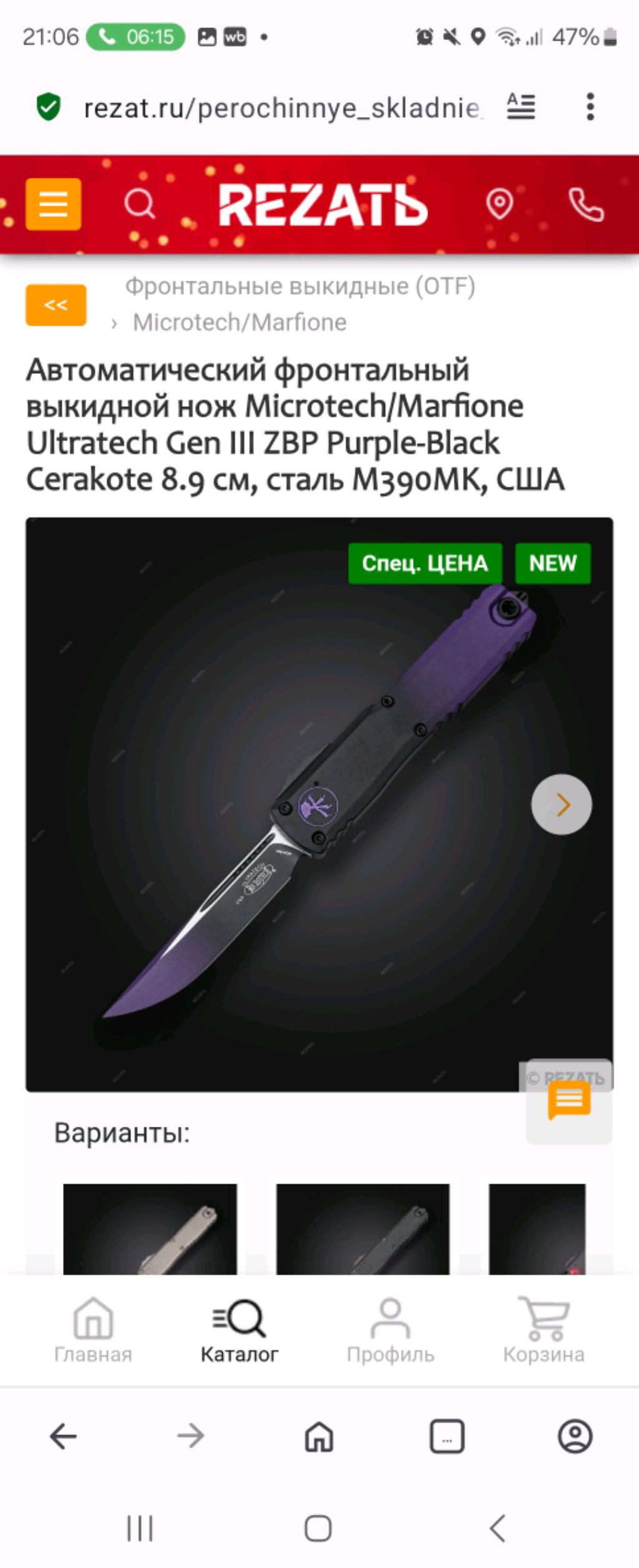This screenshot has width=639, height=1568.
Task: Go to browser home page
Action: click(319, 1437)
